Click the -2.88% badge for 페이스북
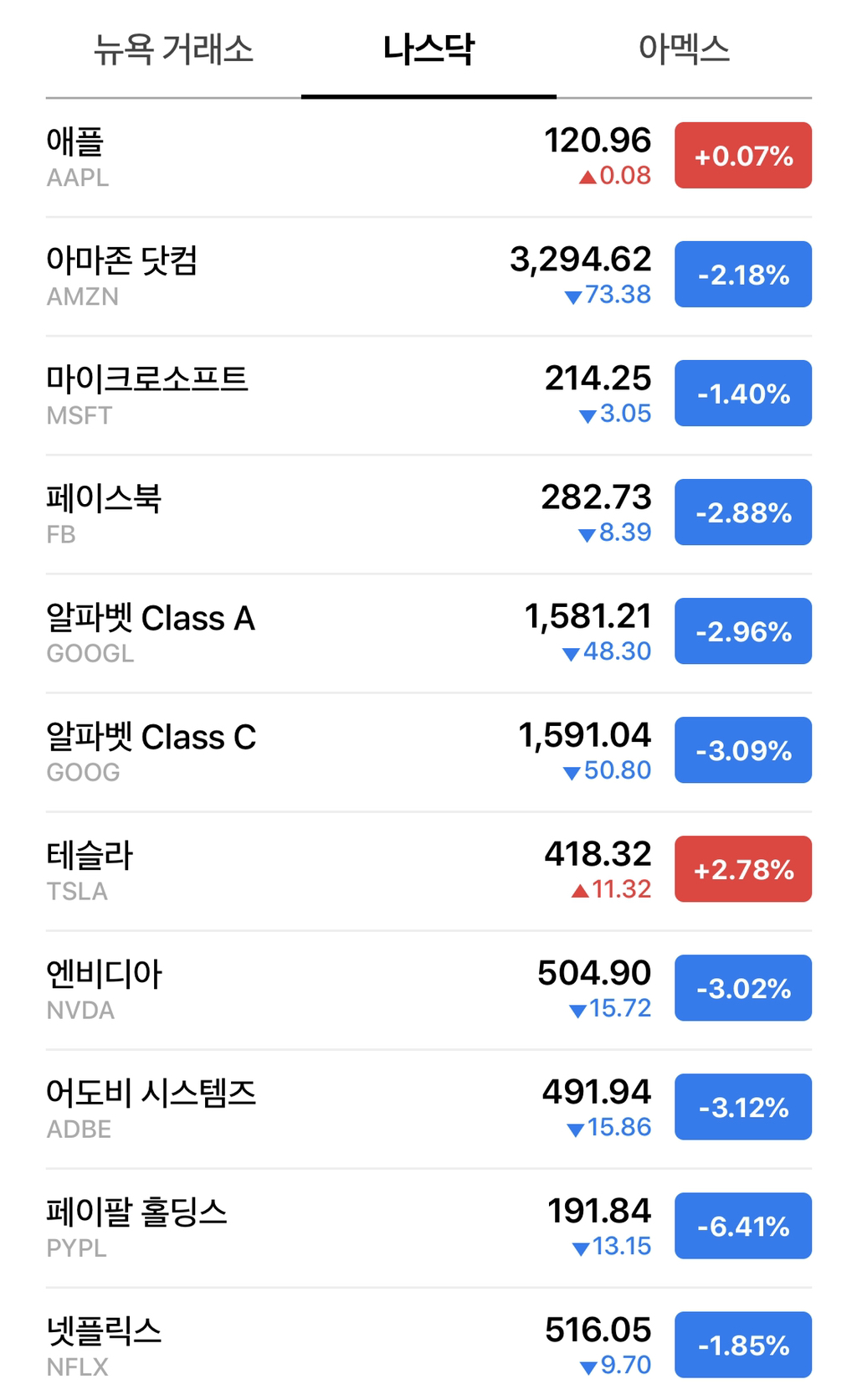The height and width of the screenshot is (1400, 857). [x=743, y=512]
